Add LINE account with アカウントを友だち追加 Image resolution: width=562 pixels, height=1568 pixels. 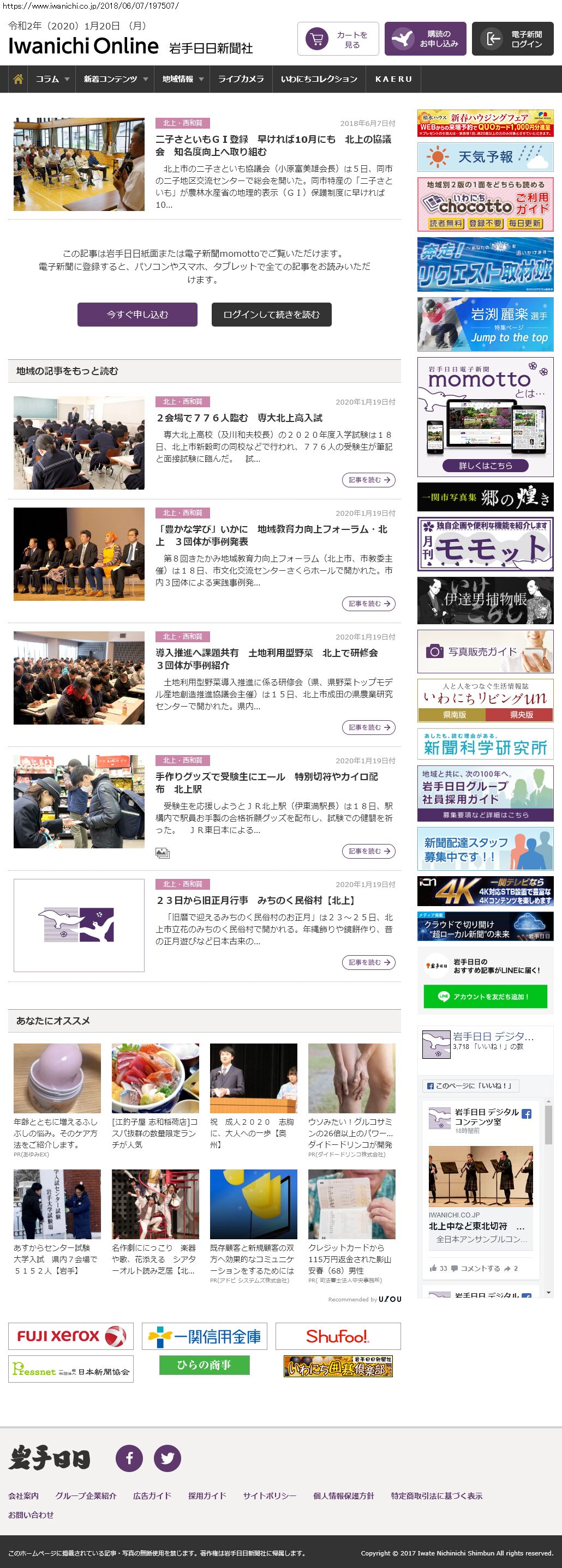point(485,997)
